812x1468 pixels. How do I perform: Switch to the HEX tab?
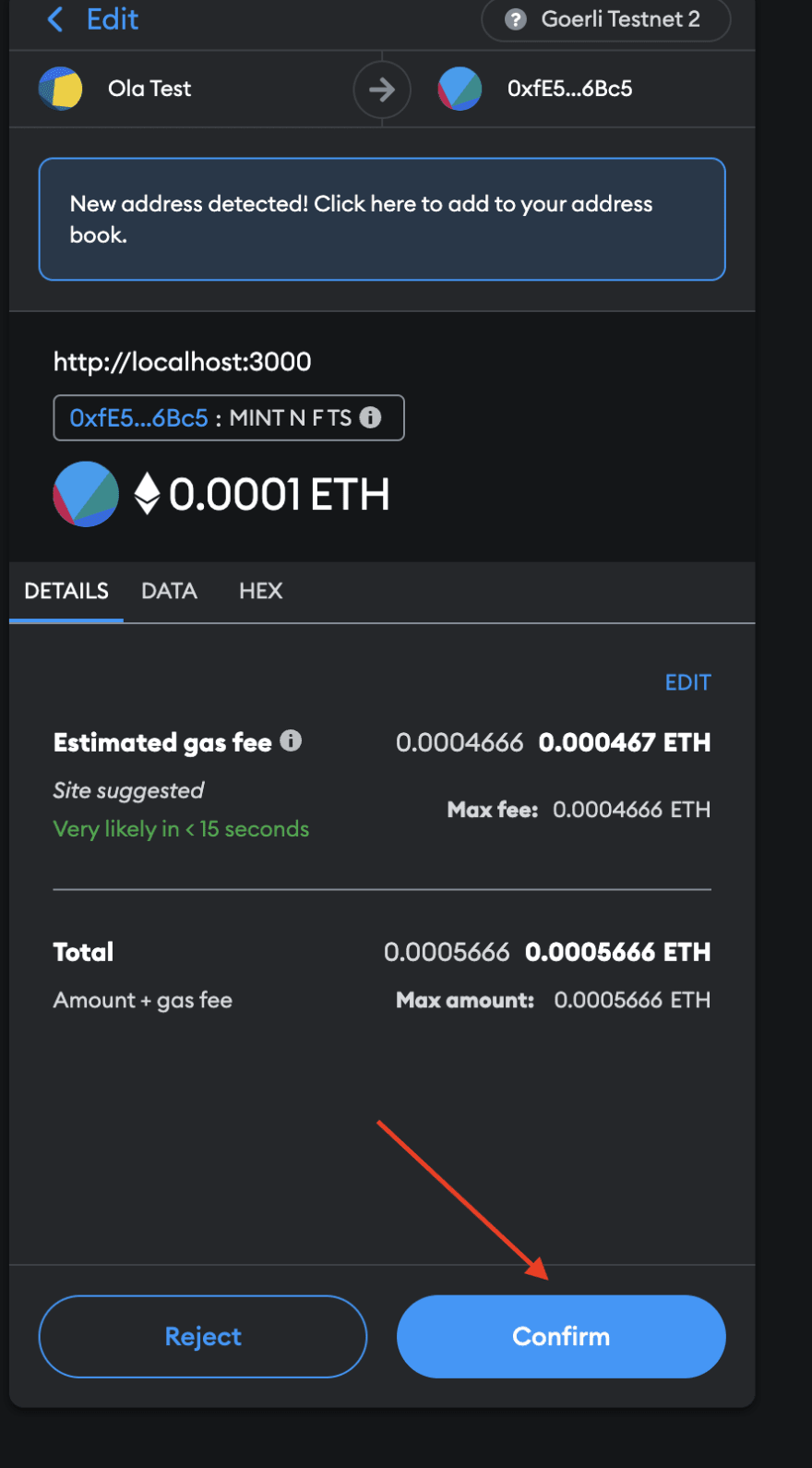coord(260,591)
